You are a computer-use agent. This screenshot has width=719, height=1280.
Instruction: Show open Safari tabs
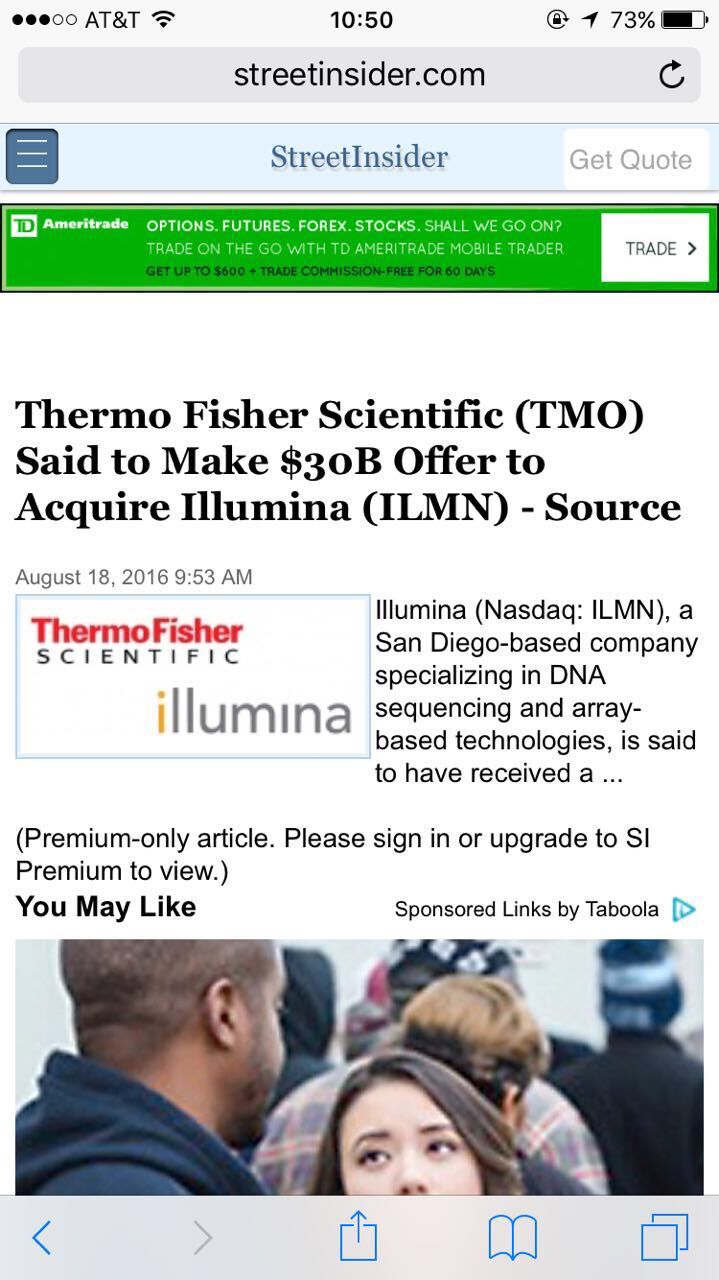(x=664, y=1238)
